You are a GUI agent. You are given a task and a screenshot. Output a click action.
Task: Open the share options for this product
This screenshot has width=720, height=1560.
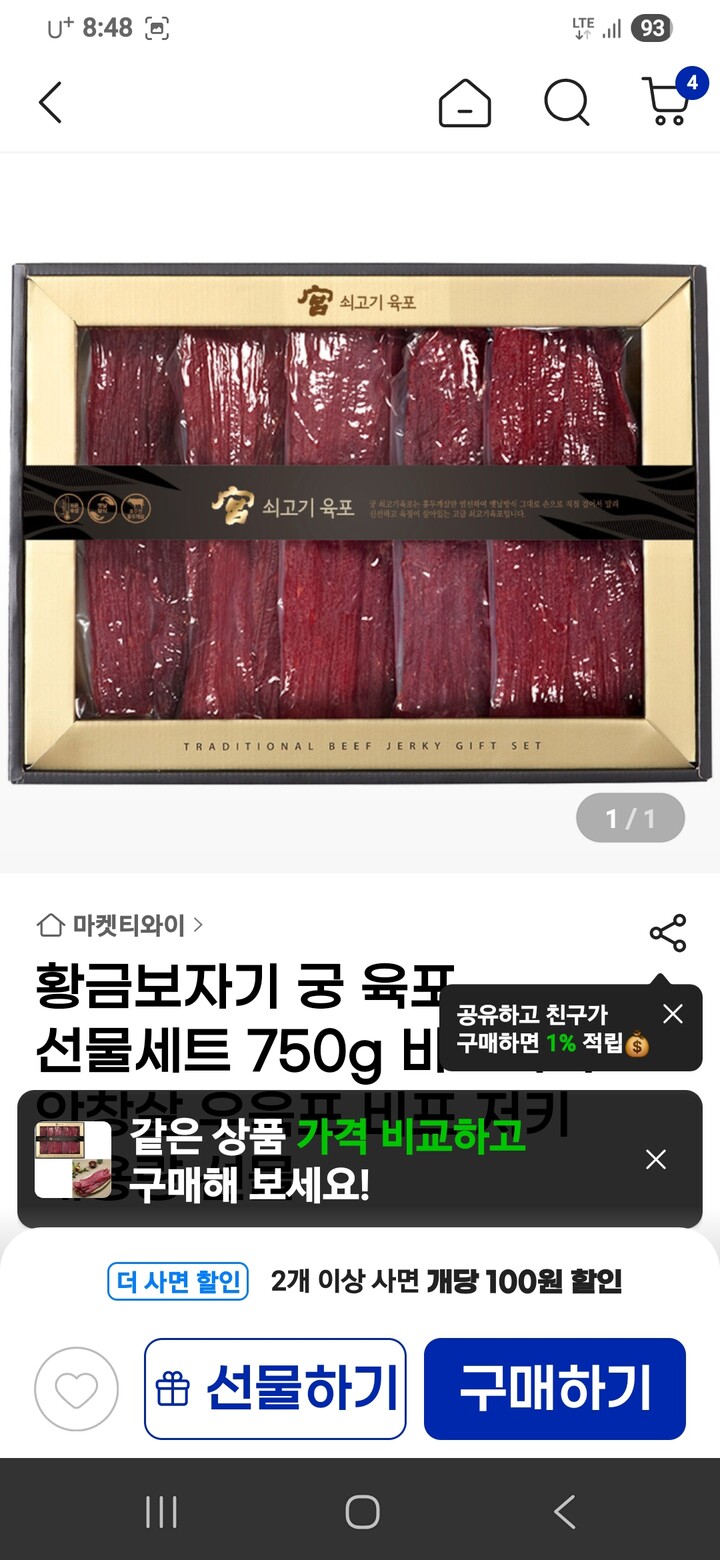click(667, 934)
